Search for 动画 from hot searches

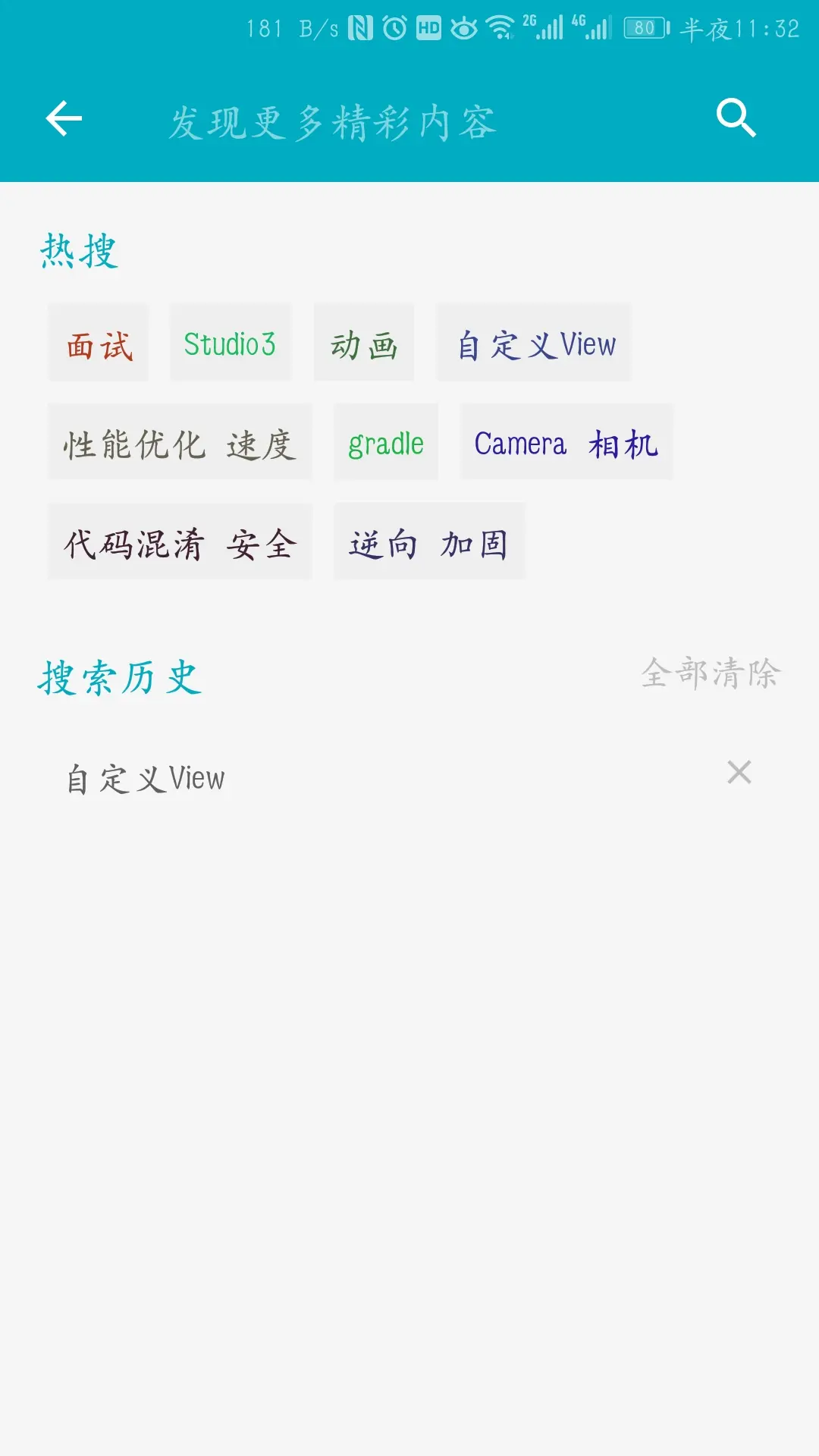(364, 344)
